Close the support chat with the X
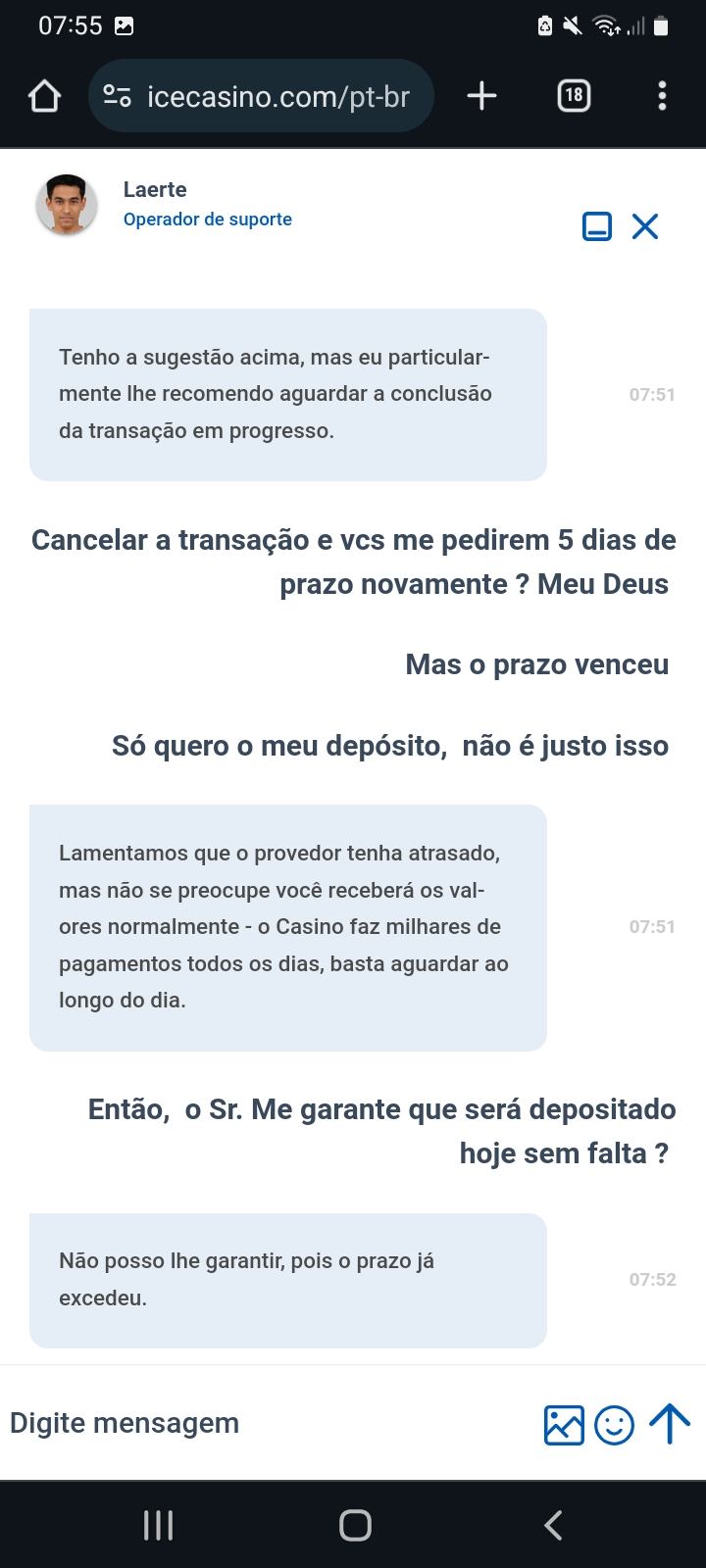Image resolution: width=706 pixels, height=1568 pixels. [x=644, y=226]
